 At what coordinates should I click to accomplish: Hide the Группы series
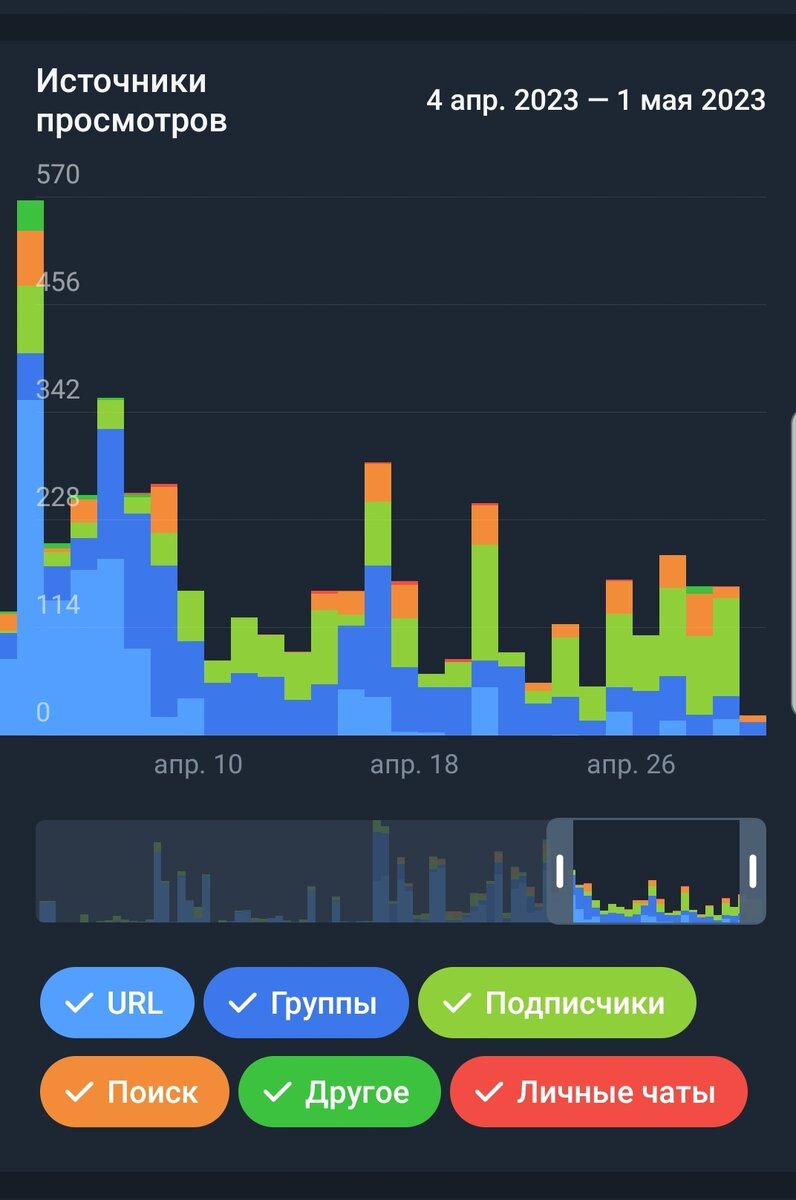[306, 1003]
